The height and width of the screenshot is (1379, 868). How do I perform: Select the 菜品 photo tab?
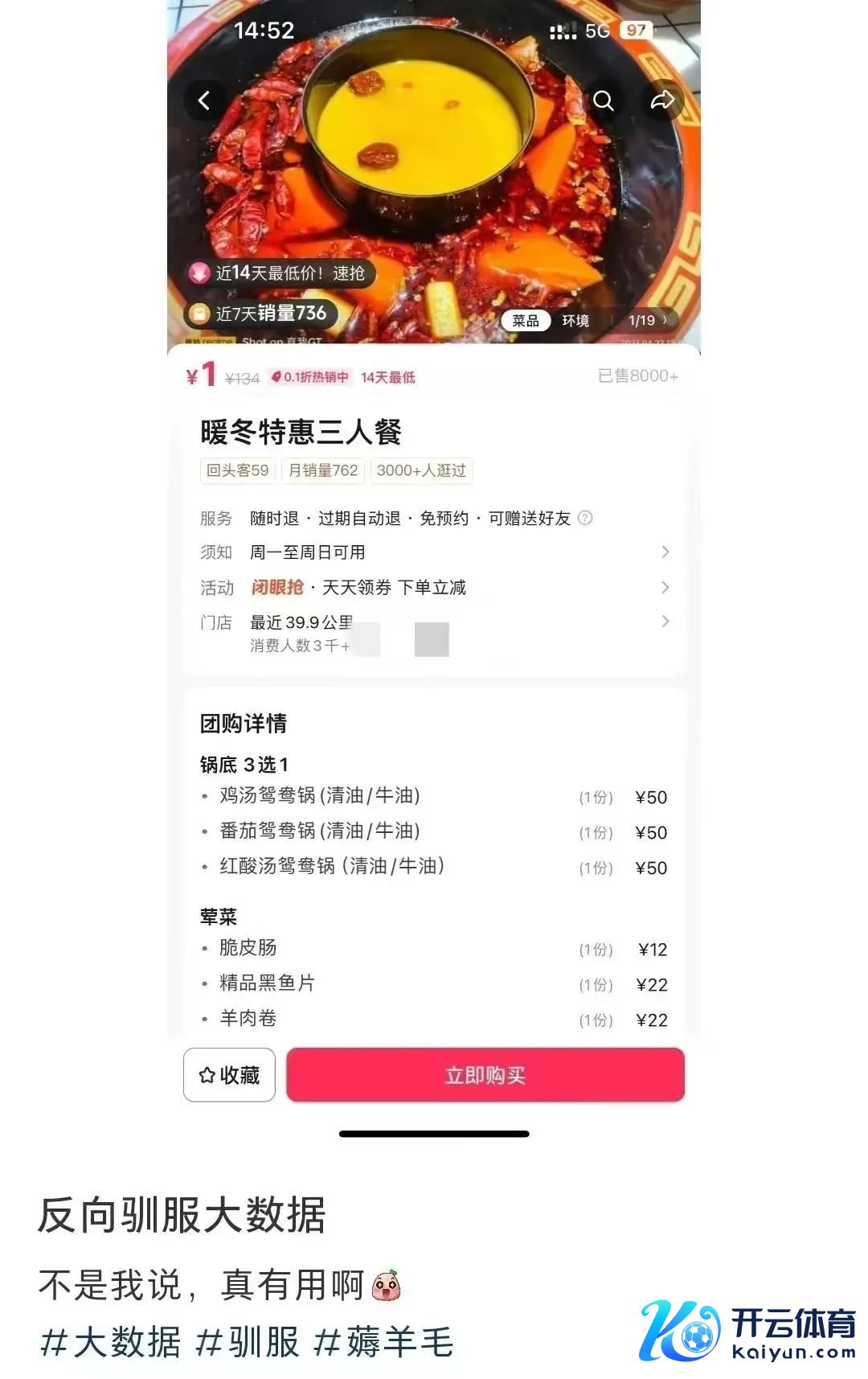point(526,321)
